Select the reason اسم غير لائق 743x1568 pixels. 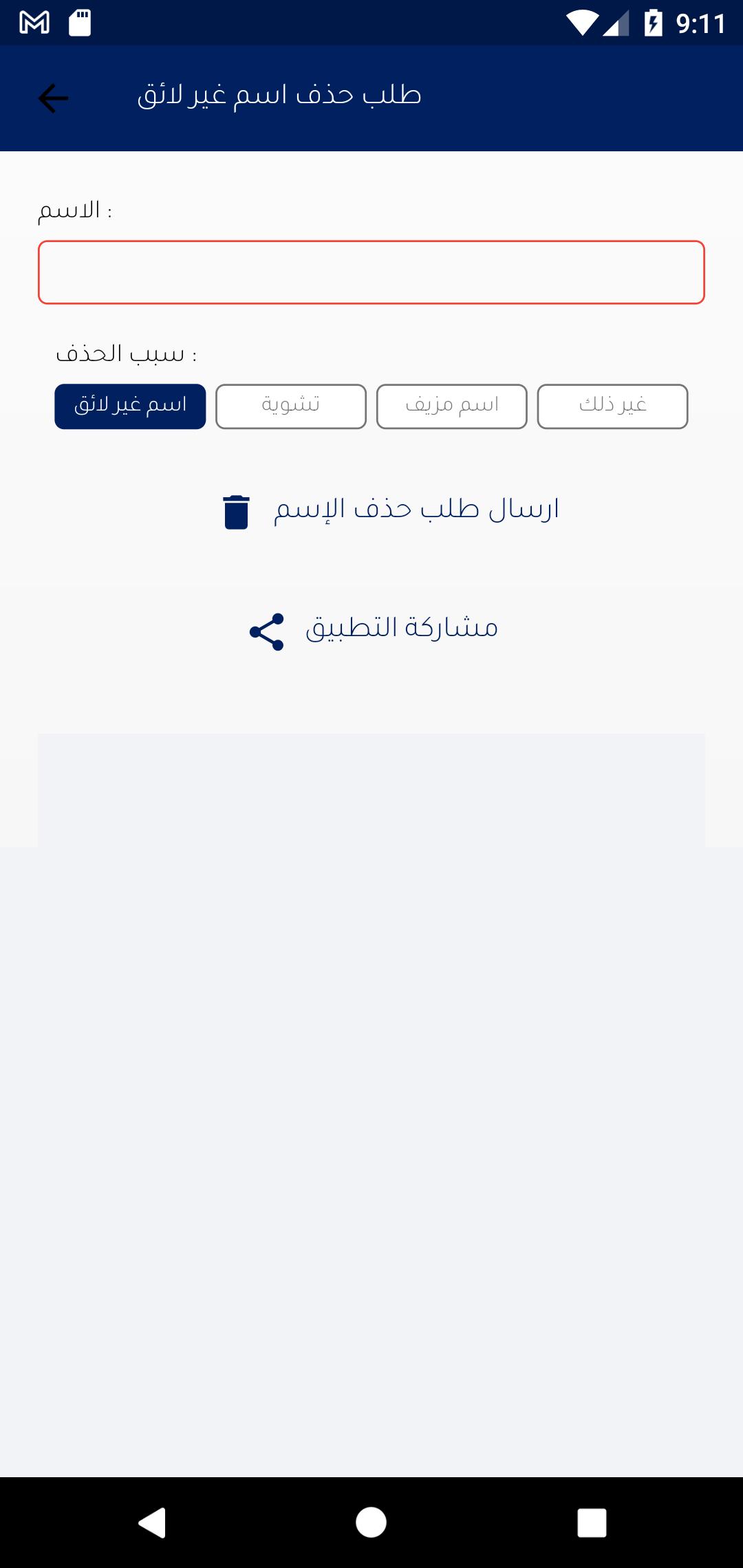click(130, 406)
